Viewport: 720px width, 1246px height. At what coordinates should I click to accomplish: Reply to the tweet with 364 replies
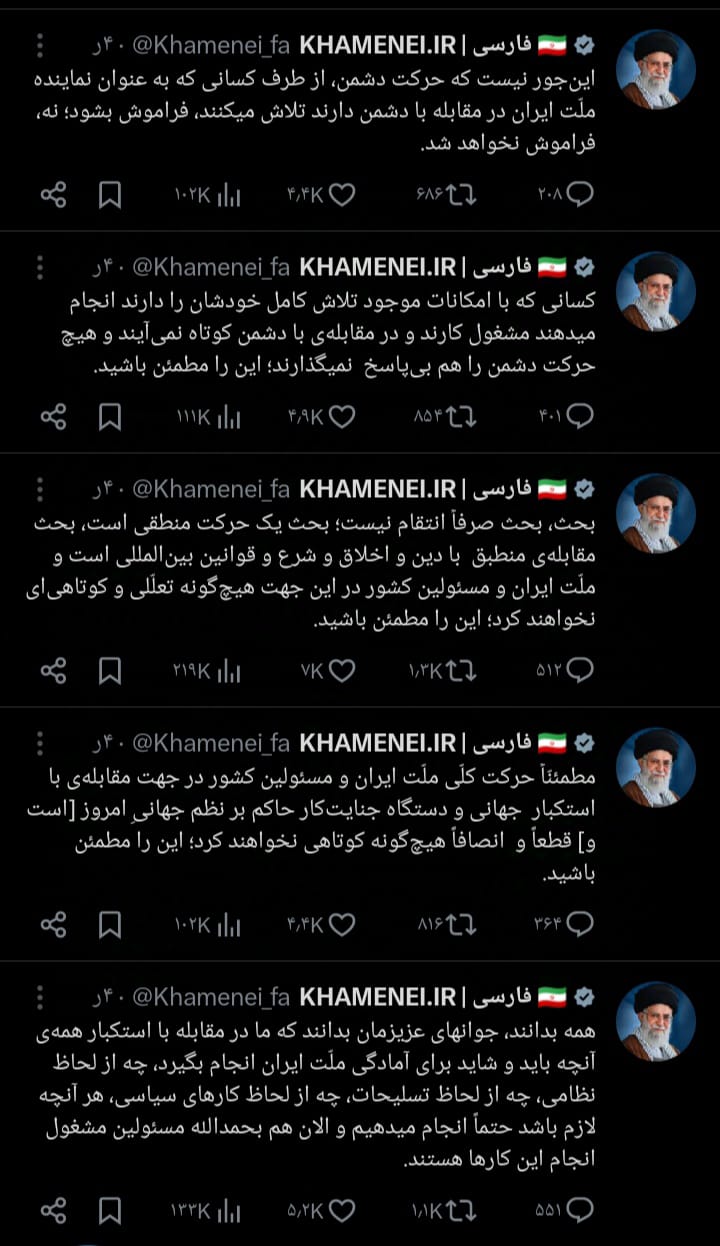coord(579,924)
